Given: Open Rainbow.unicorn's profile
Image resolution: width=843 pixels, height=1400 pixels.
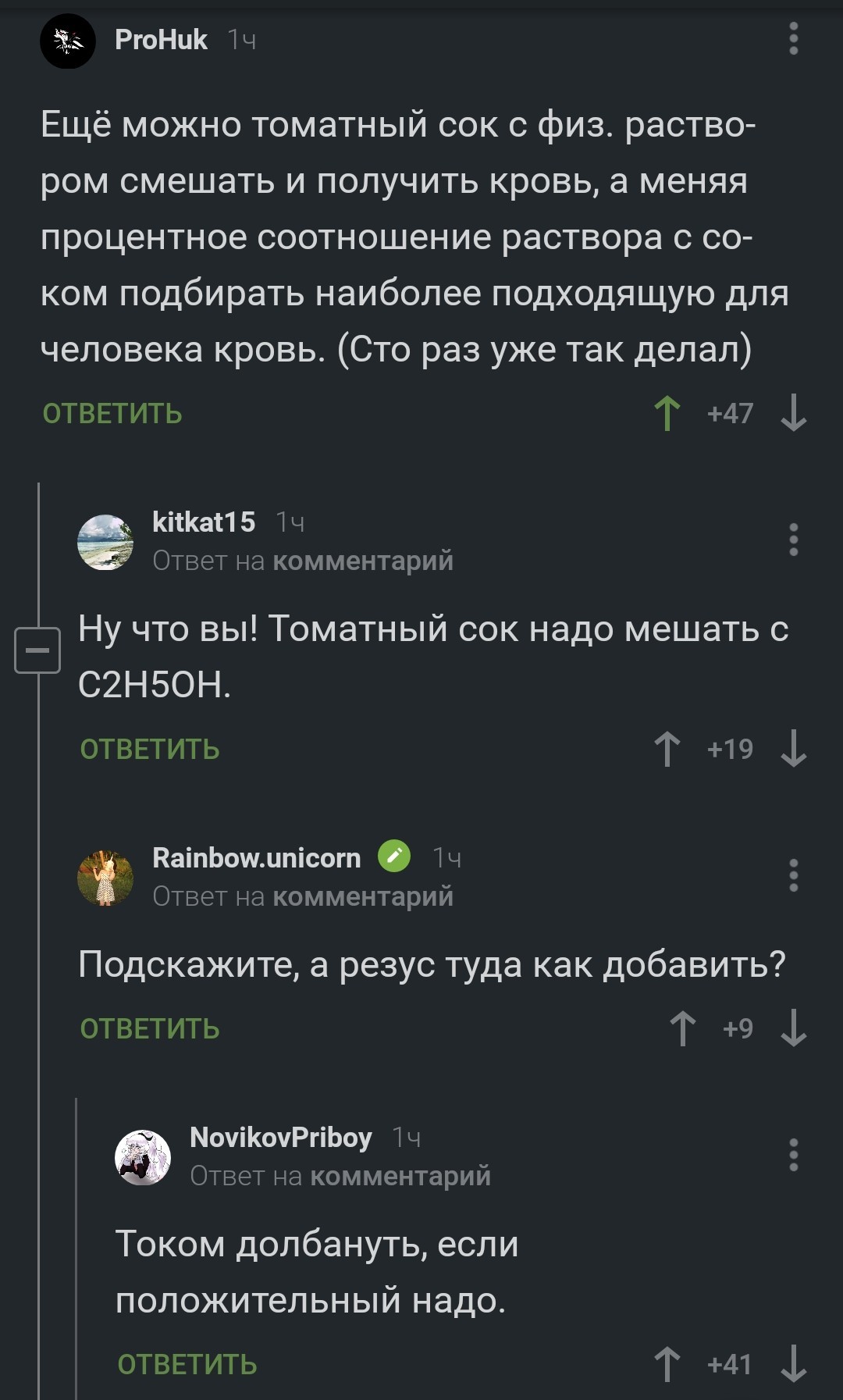Looking at the screenshot, I should pos(256,858).
